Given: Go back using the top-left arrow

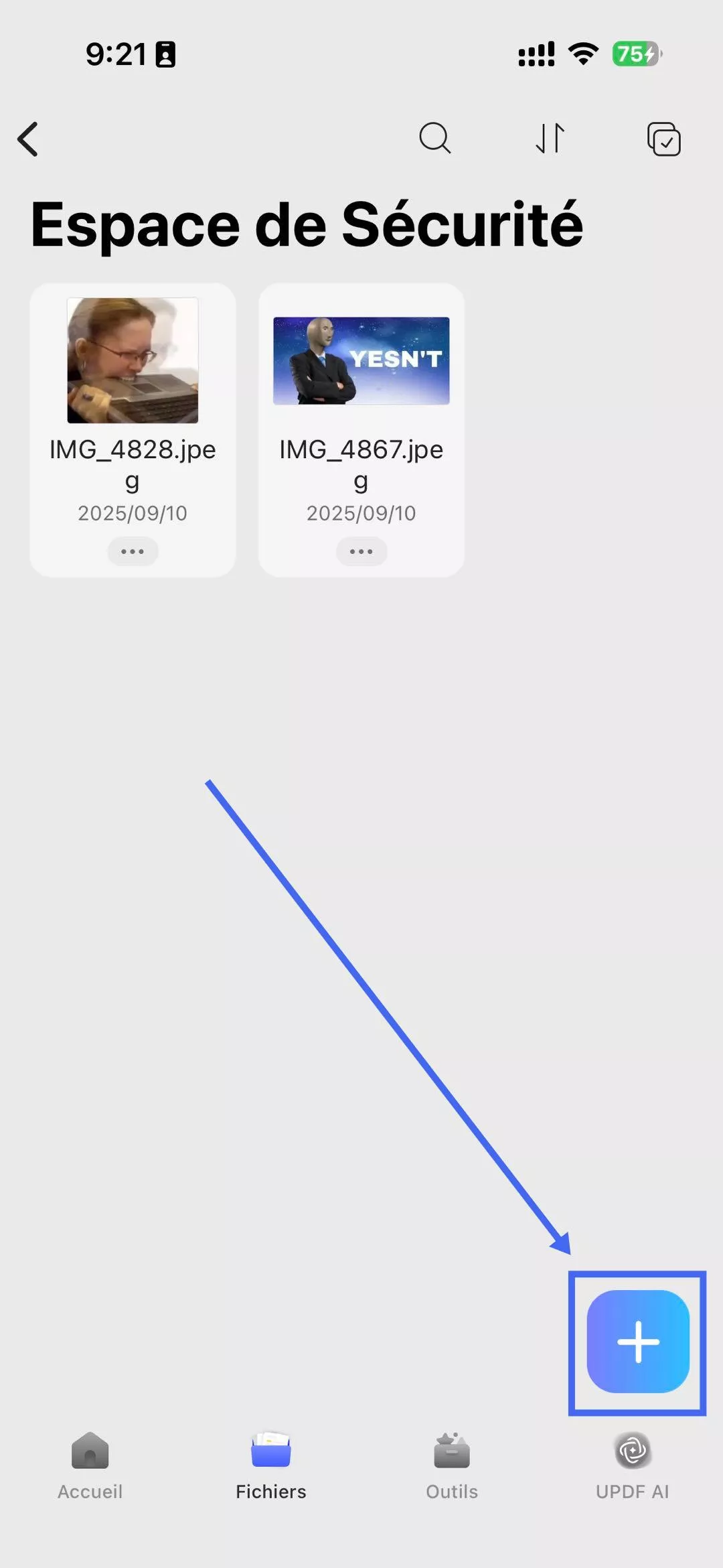Looking at the screenshot, I should pyautogui.click(x=28, y=139).
